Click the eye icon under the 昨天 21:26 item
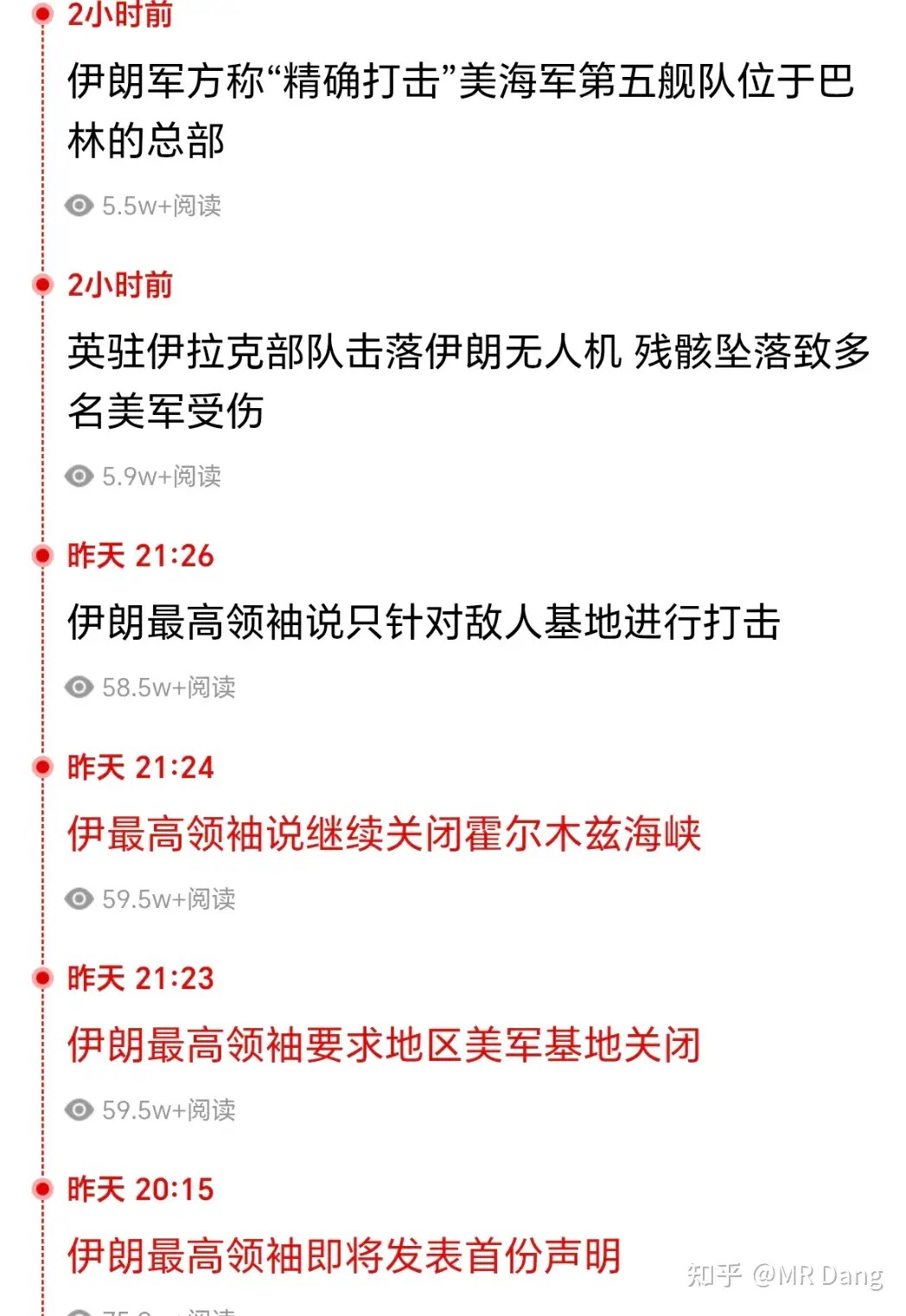The height and width of the screenshot is (1316, 906). click(80, 688)
